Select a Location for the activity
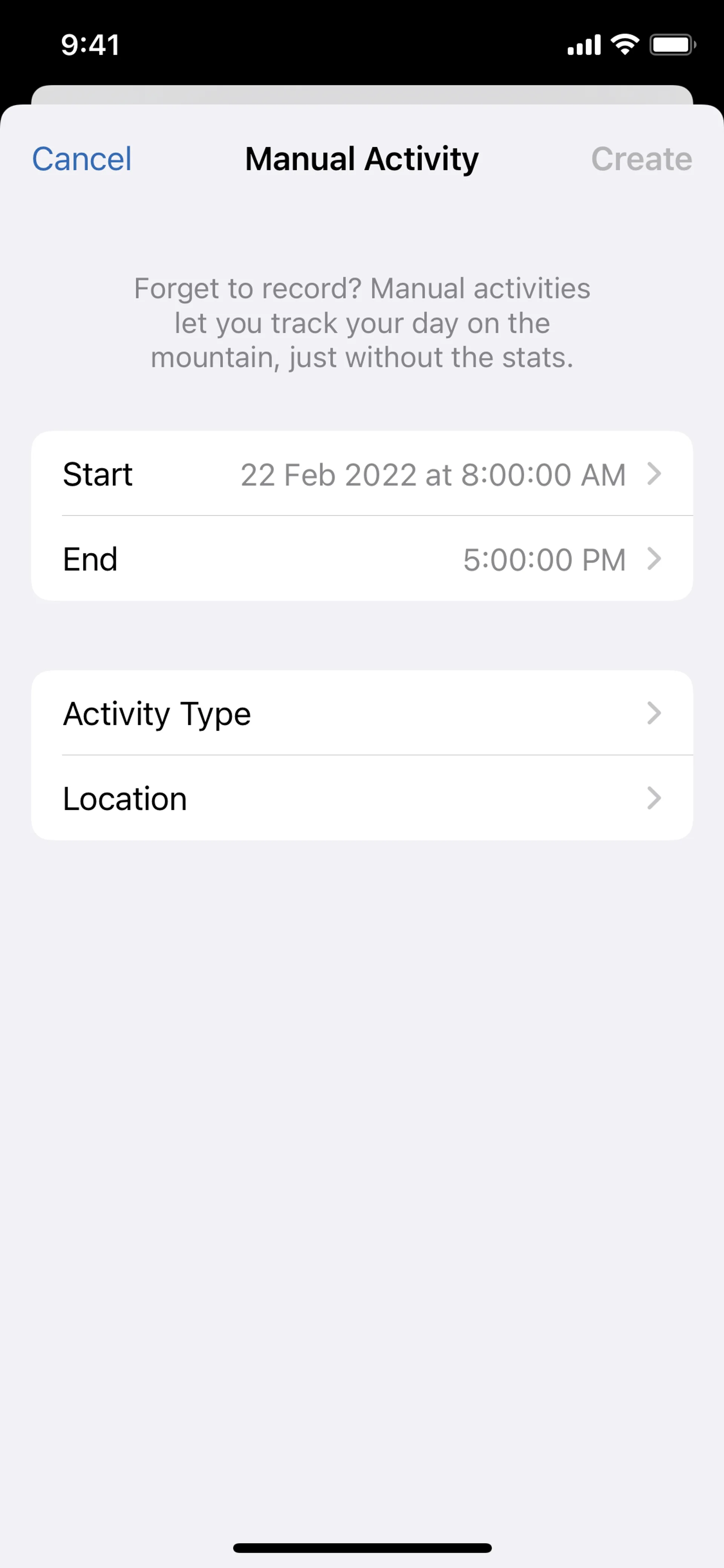Image resolution: width=724 pixels, height=1568 pixels. point(362,798)
